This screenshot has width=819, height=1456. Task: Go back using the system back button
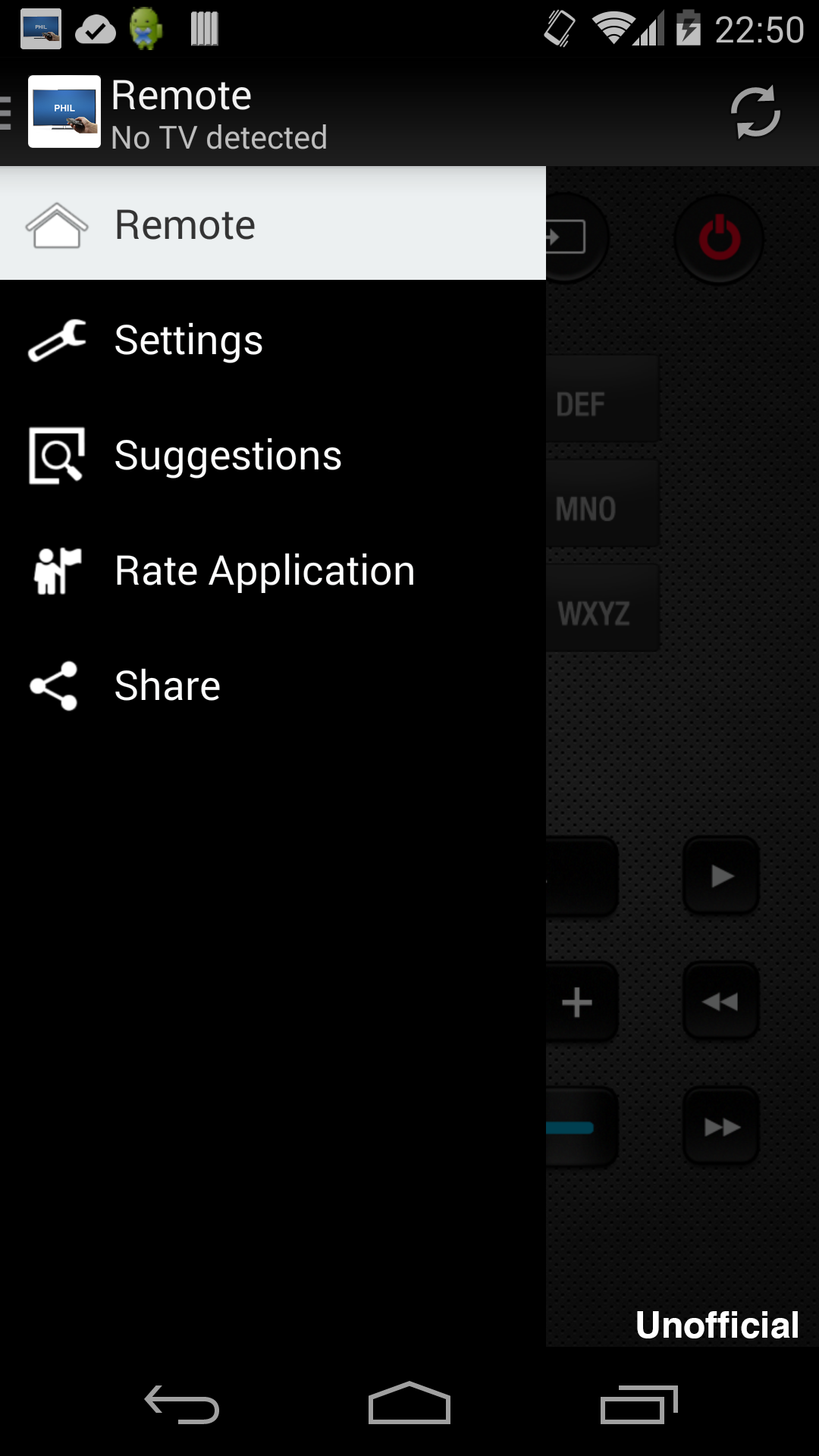[x=182, y=1404]
